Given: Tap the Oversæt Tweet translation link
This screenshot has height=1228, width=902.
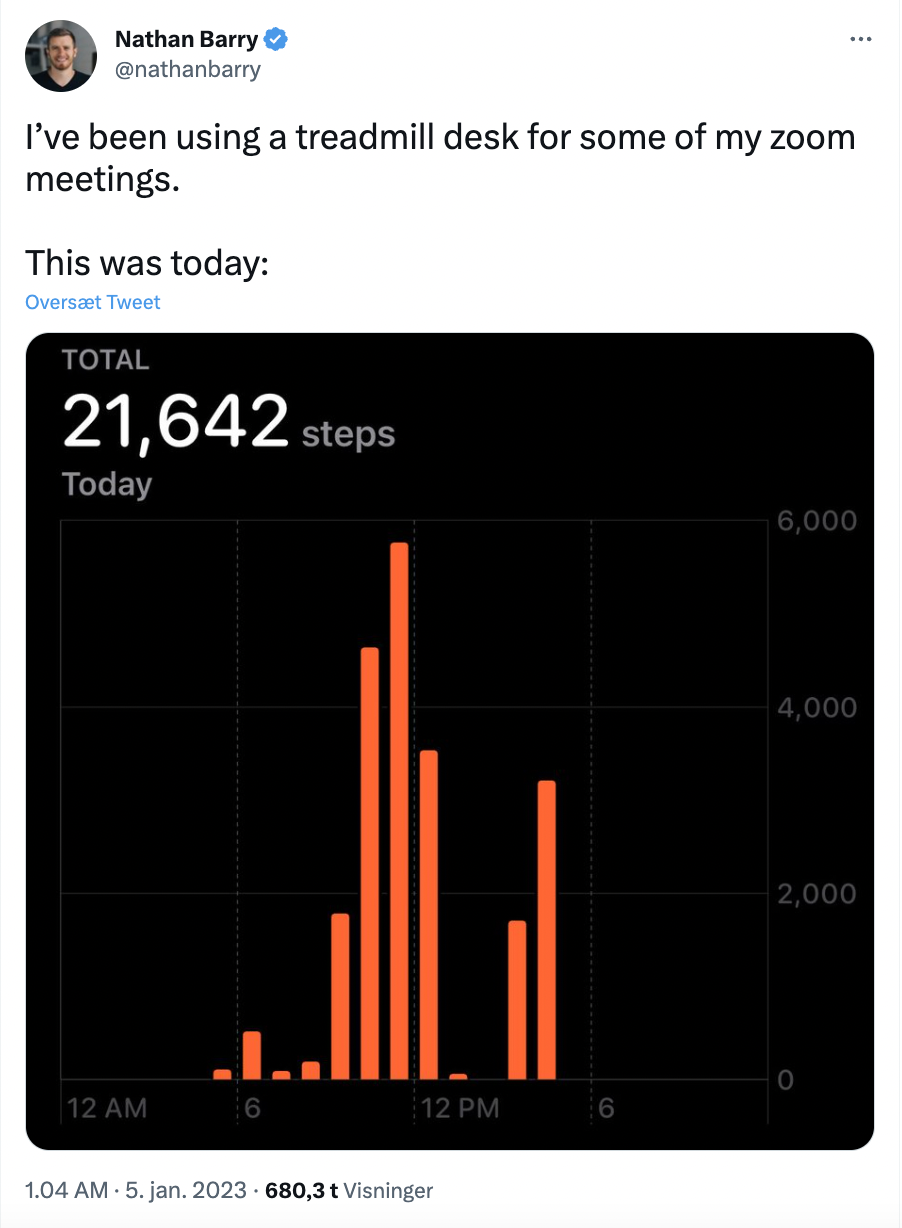Looking at the screenshot, I should point(92,302).
